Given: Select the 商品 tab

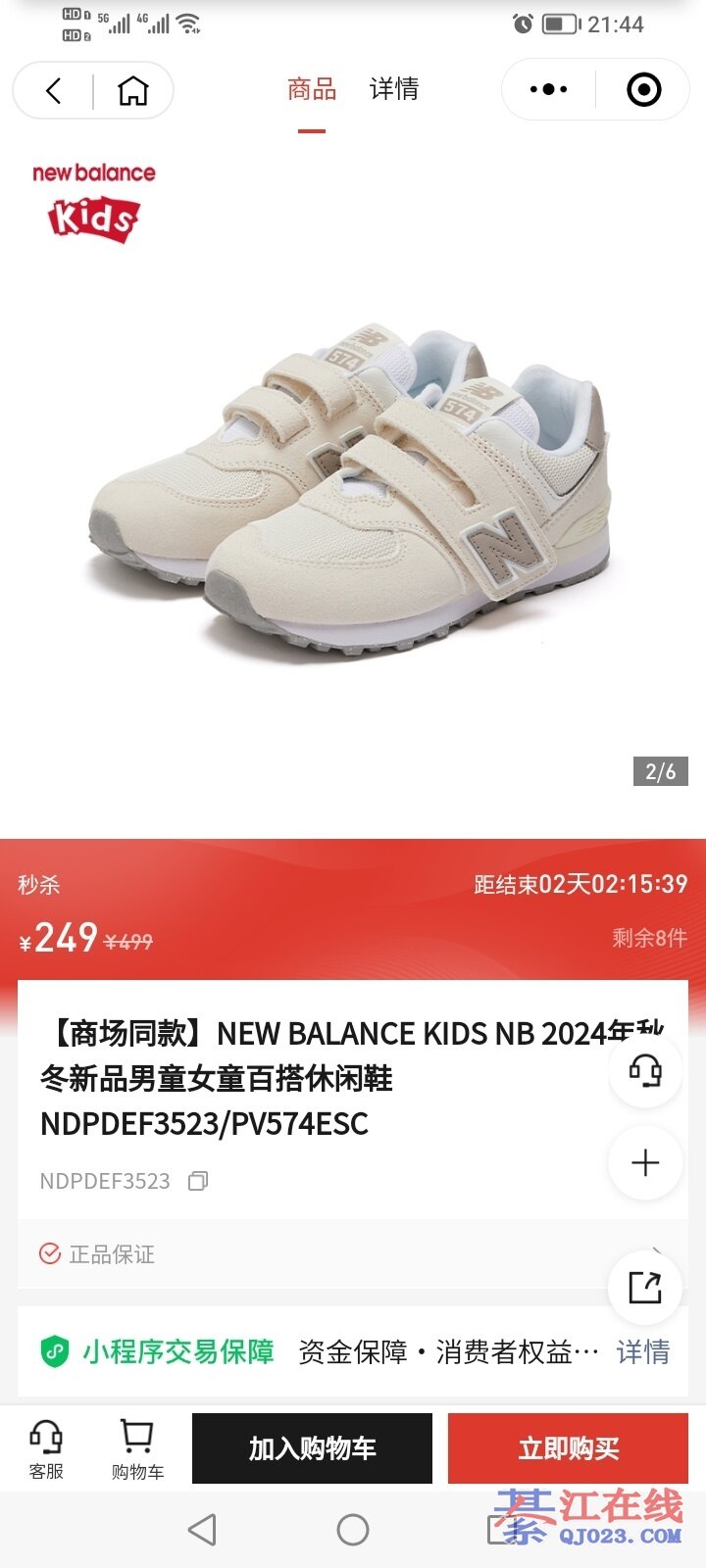Looking at the screenshot, I should tap(312, 89).
